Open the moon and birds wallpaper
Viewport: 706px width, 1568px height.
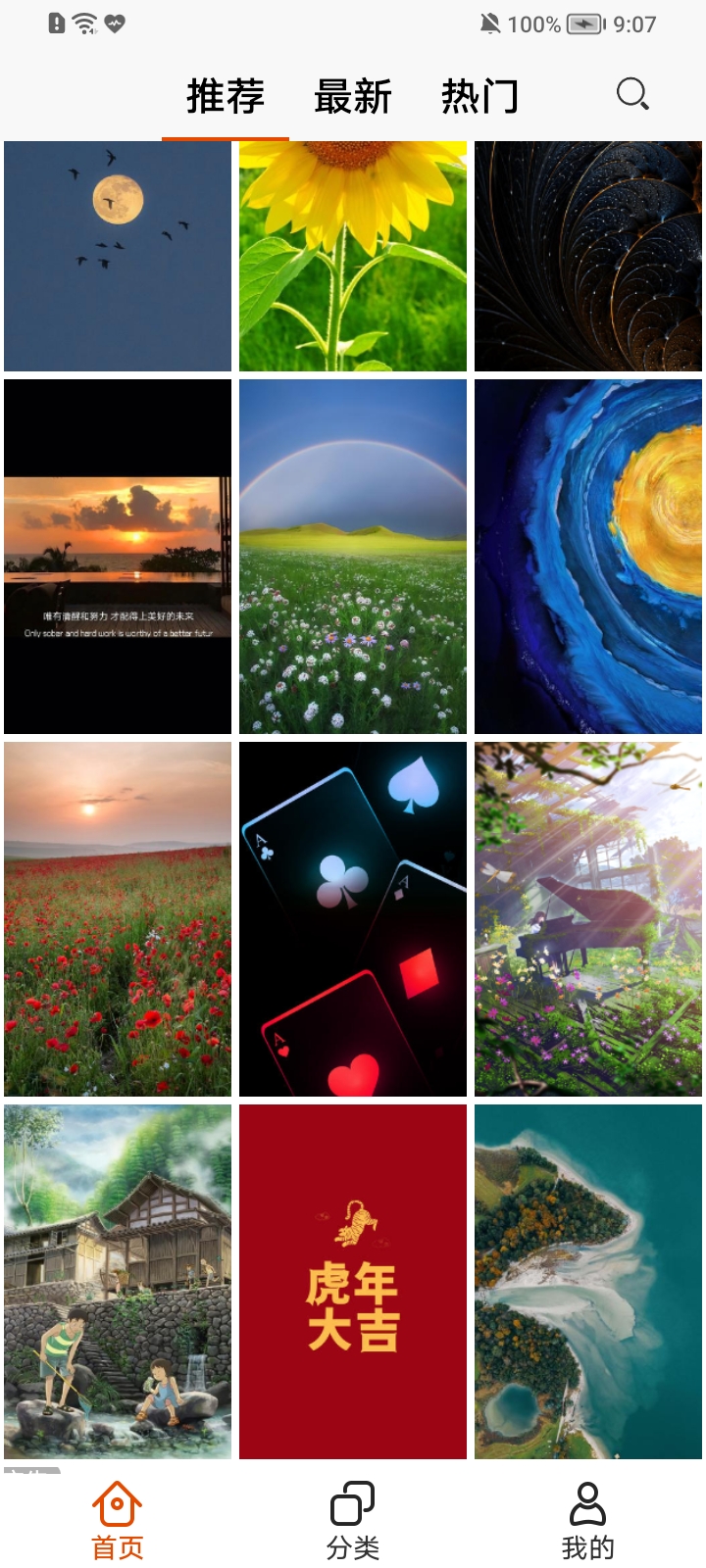point(118,256)
